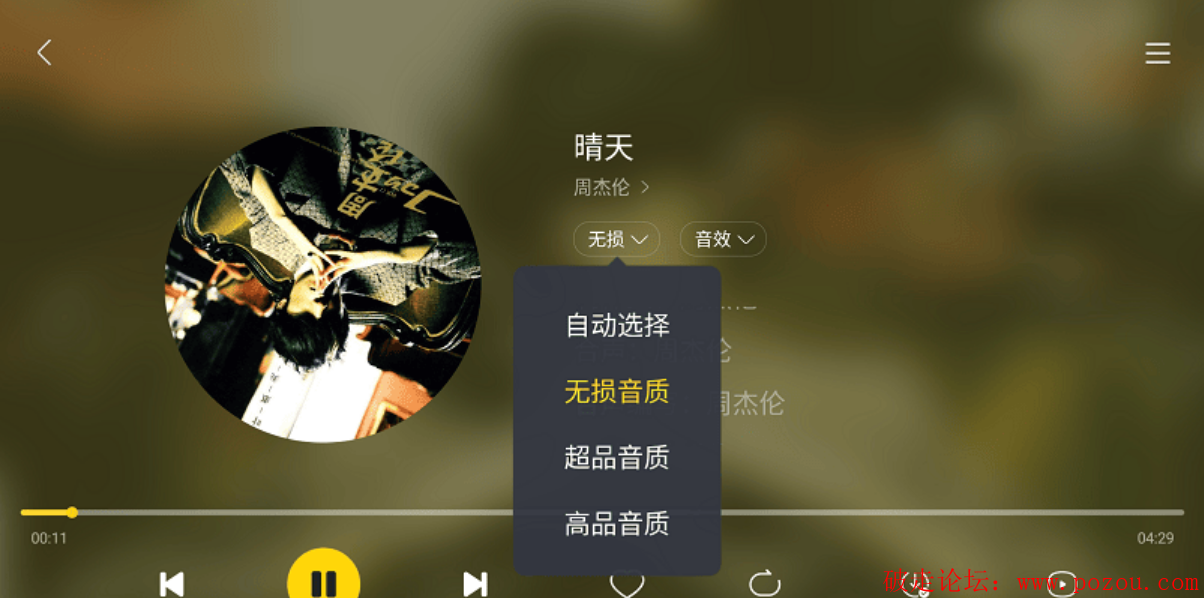Open artist page for 周杰伦
This screenshot has height=598, width=1204.
pos(611,187)
